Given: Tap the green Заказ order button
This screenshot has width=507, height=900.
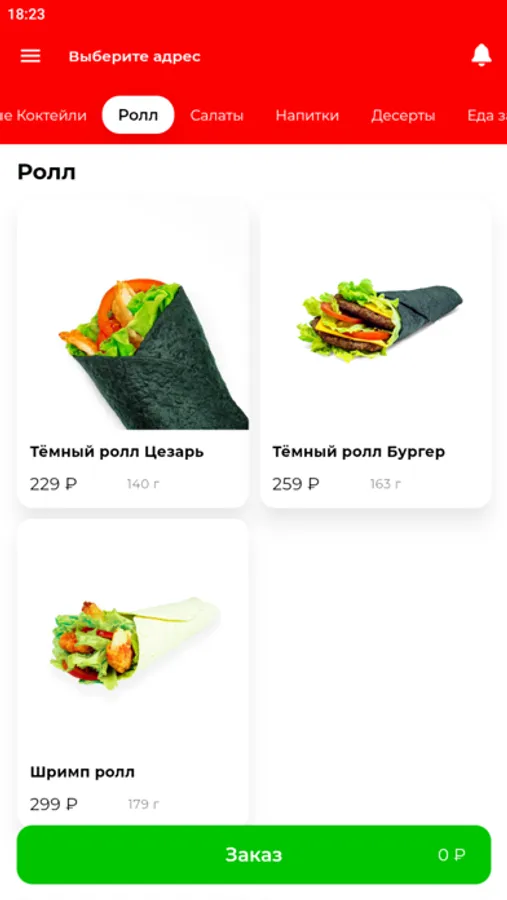Looking at the screenshot, I should tap(254, 855).
